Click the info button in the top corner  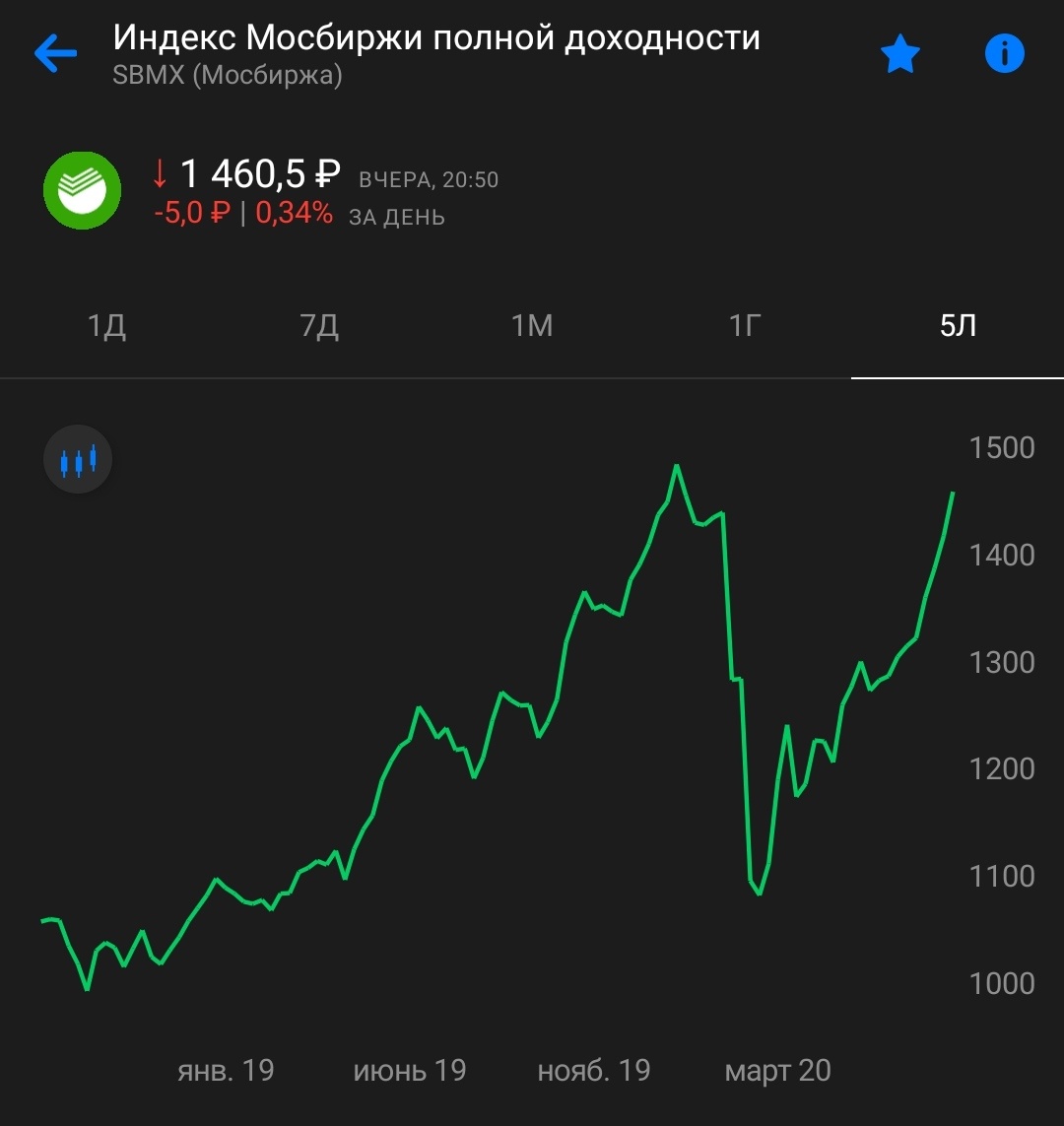1004,54
